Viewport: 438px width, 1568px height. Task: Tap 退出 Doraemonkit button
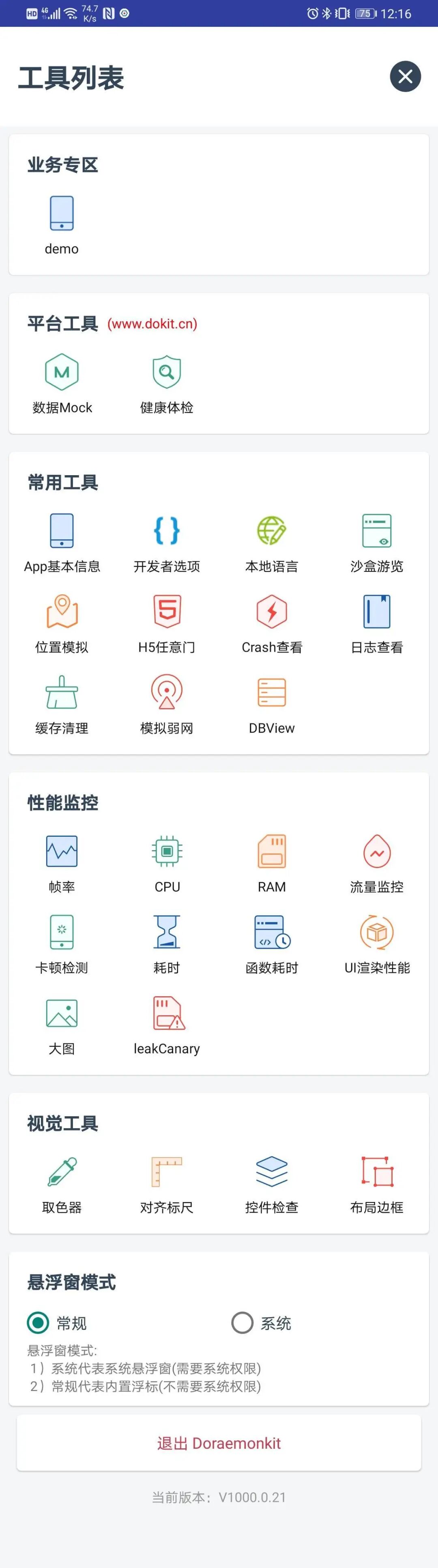(219, 1443)
